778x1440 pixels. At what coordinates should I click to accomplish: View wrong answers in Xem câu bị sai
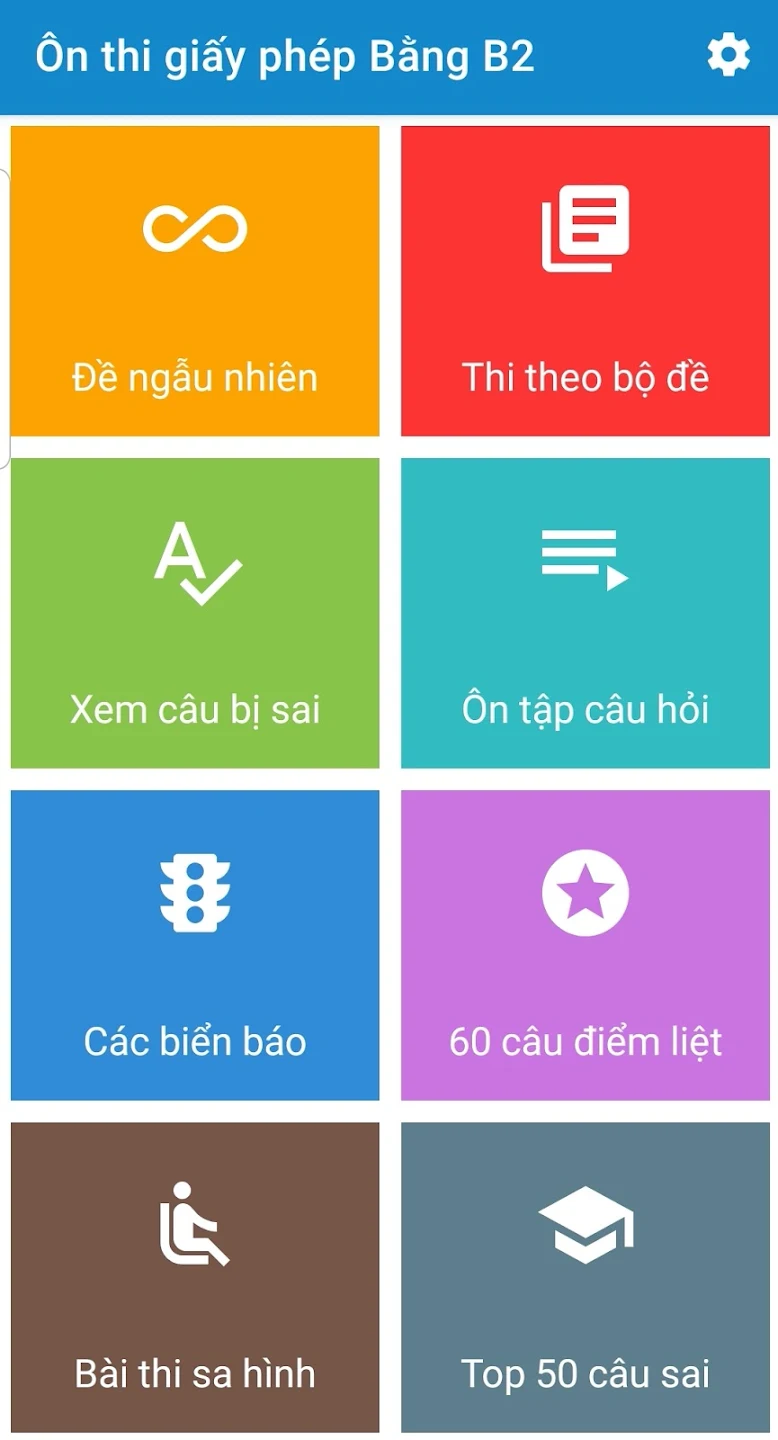click(195, 613)
